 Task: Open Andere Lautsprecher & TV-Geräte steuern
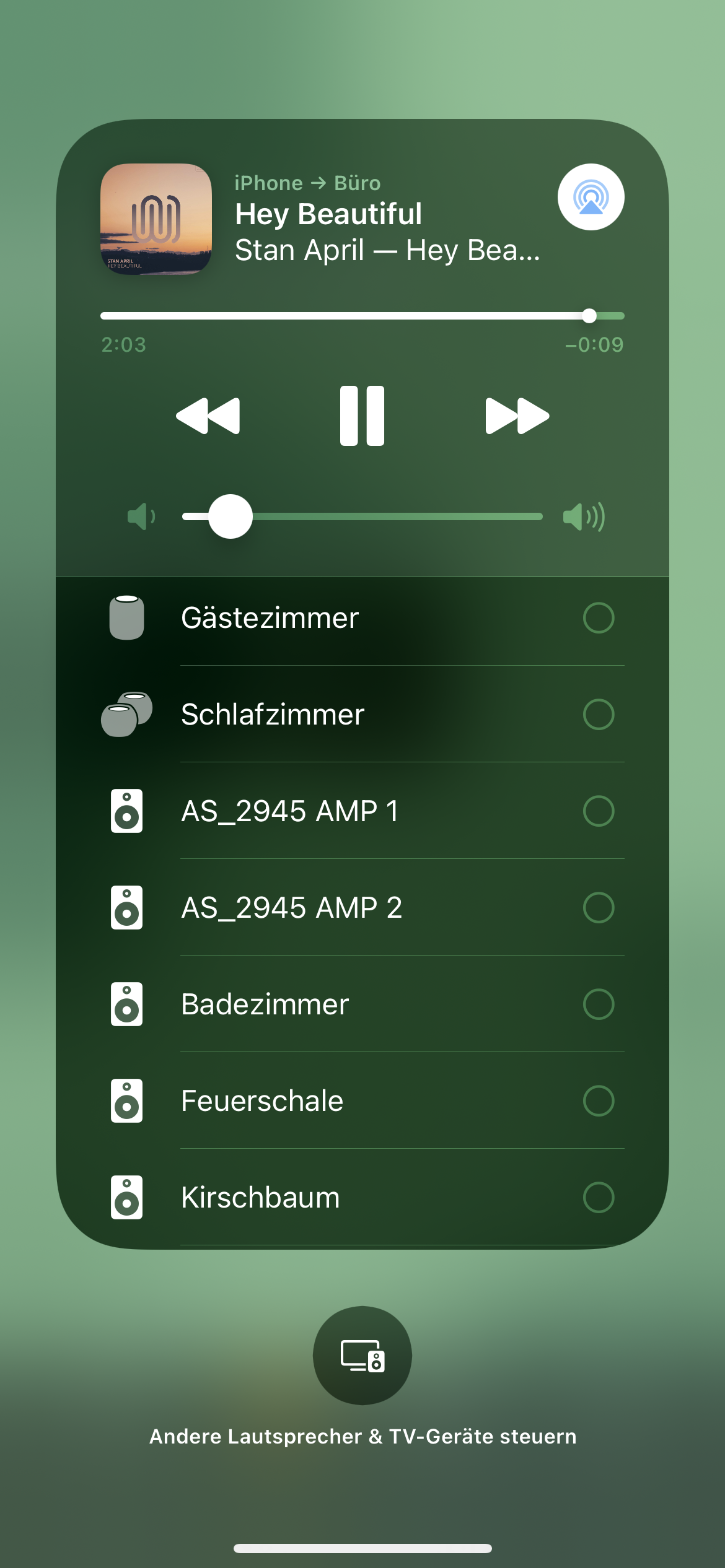(362, 1356)
